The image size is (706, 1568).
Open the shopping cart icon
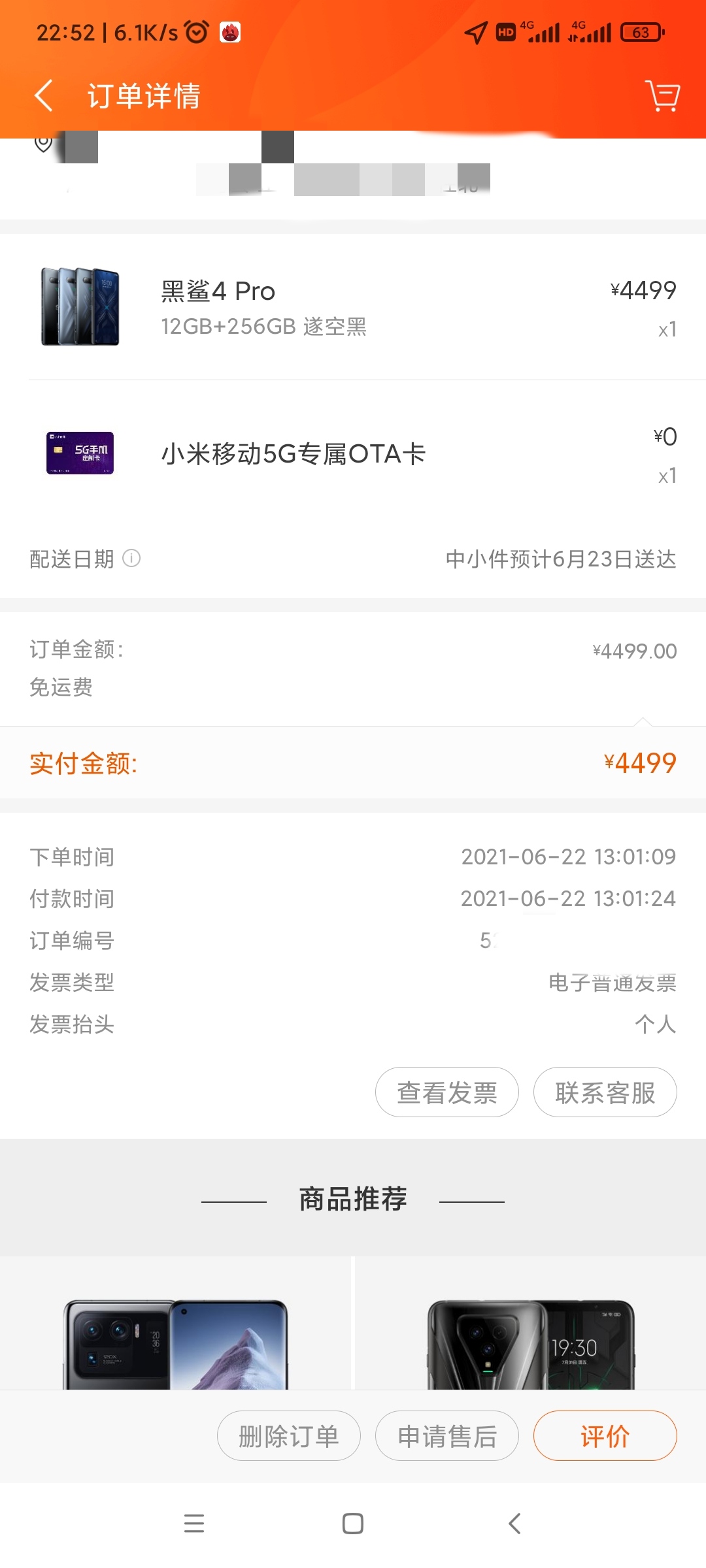coord(662,96)
